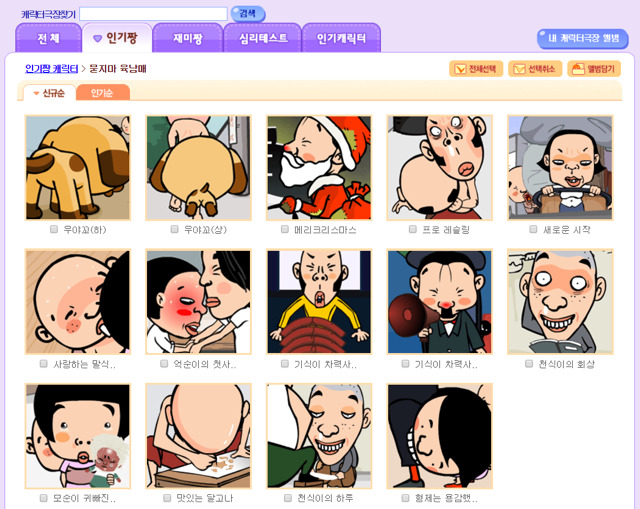The image size is (640, 509).
Task: Open the 억순이의 첫사.. thumbnail
Action: (x=198, y=301)
